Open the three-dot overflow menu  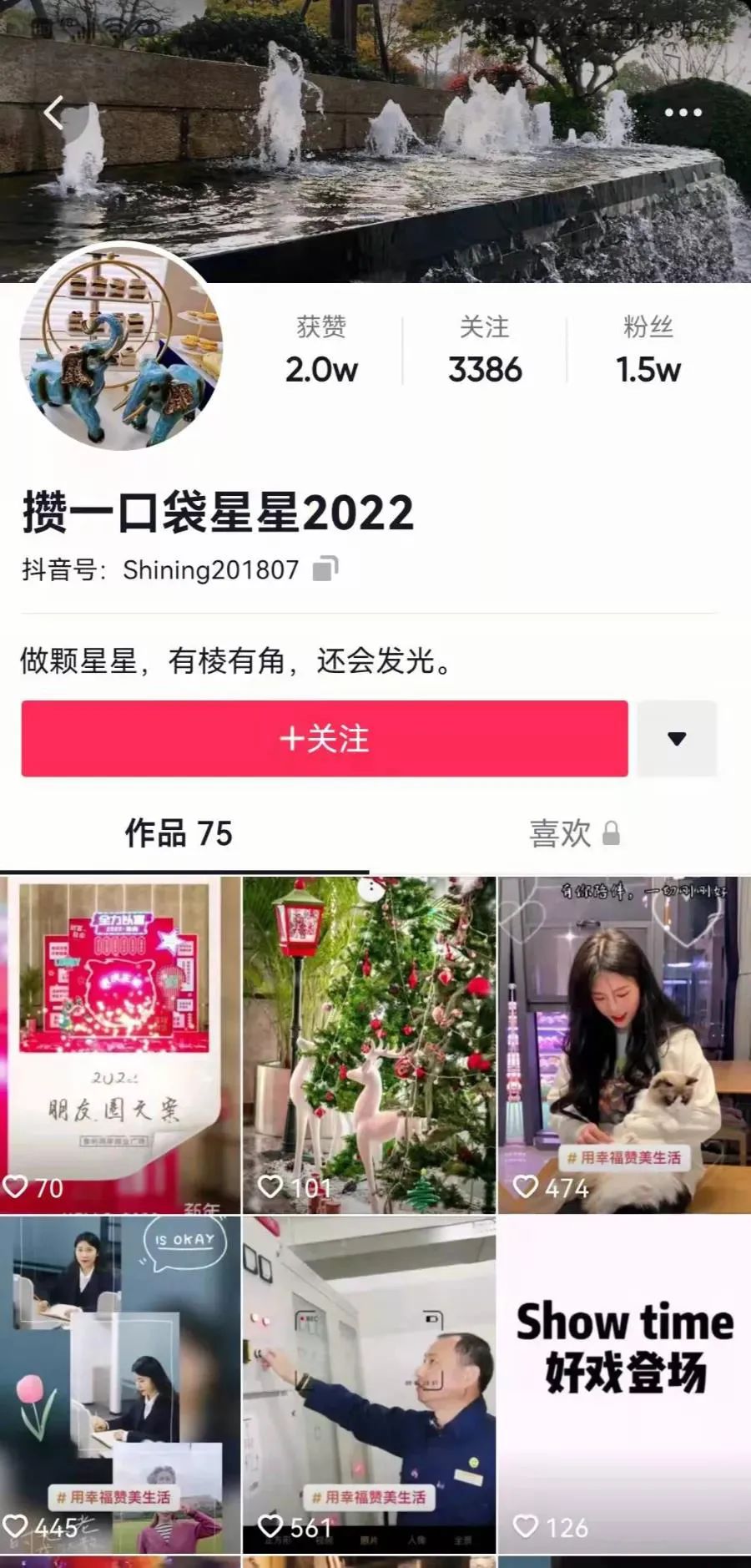(683, 113)
